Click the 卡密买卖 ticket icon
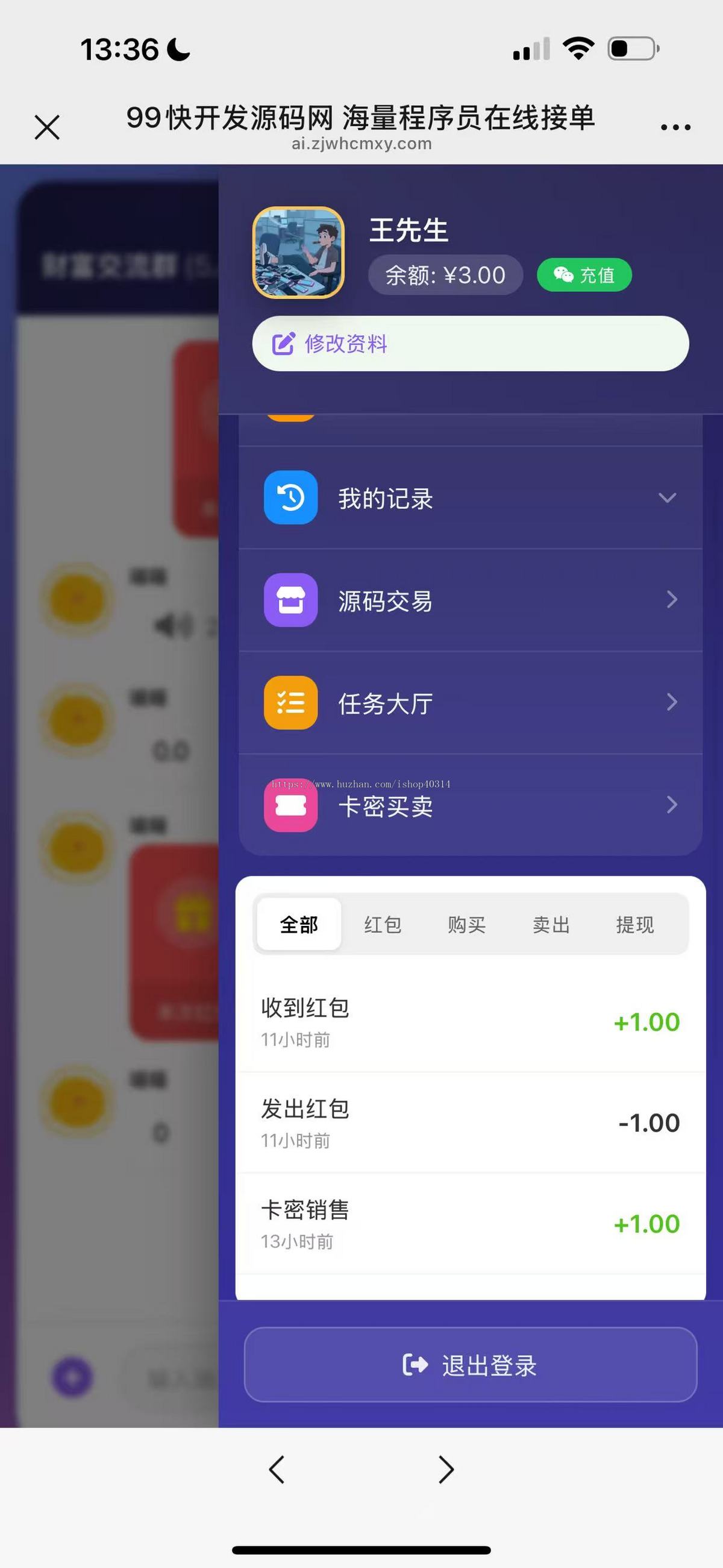Viewport: 723px width, 1568px height. tap(290, 806)
